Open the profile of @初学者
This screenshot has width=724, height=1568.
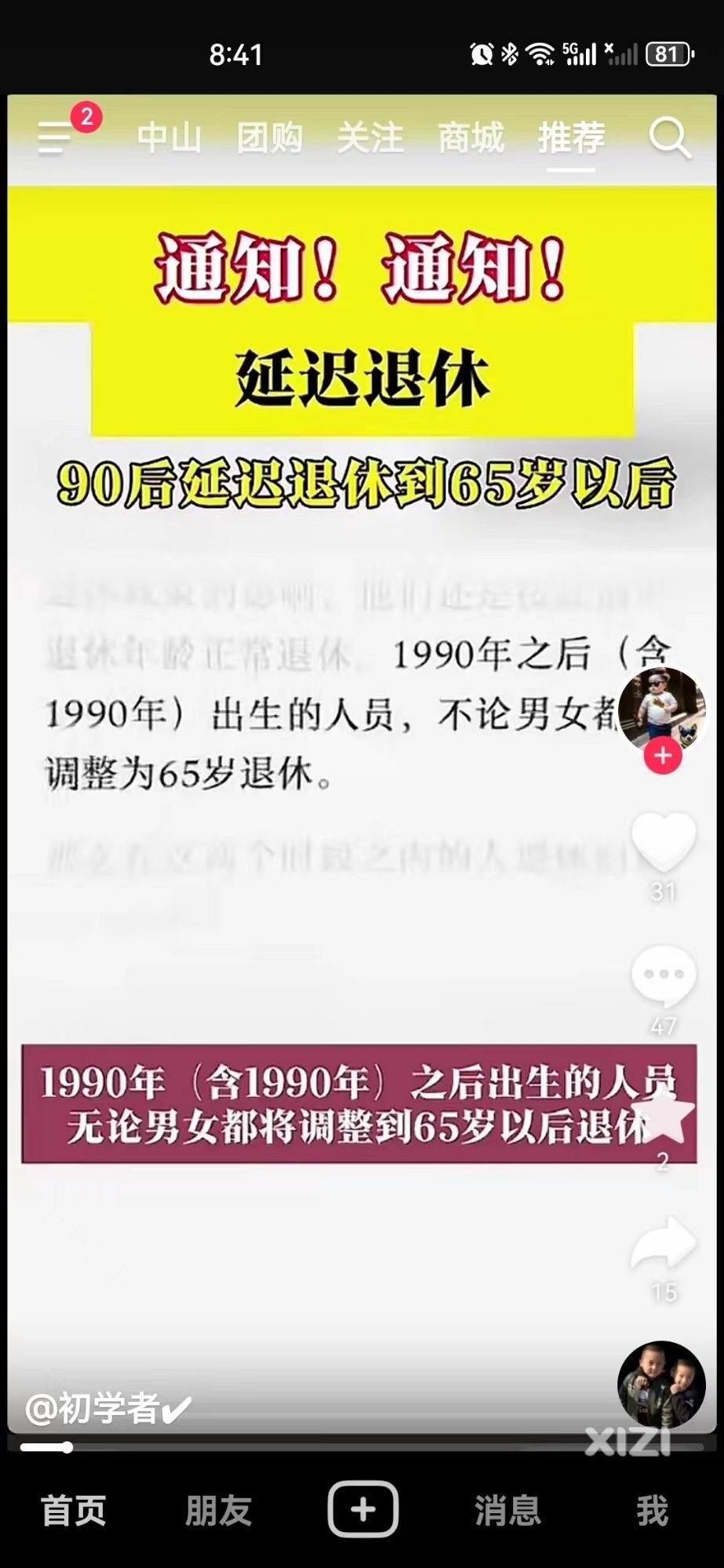(x=108, y=1409)
